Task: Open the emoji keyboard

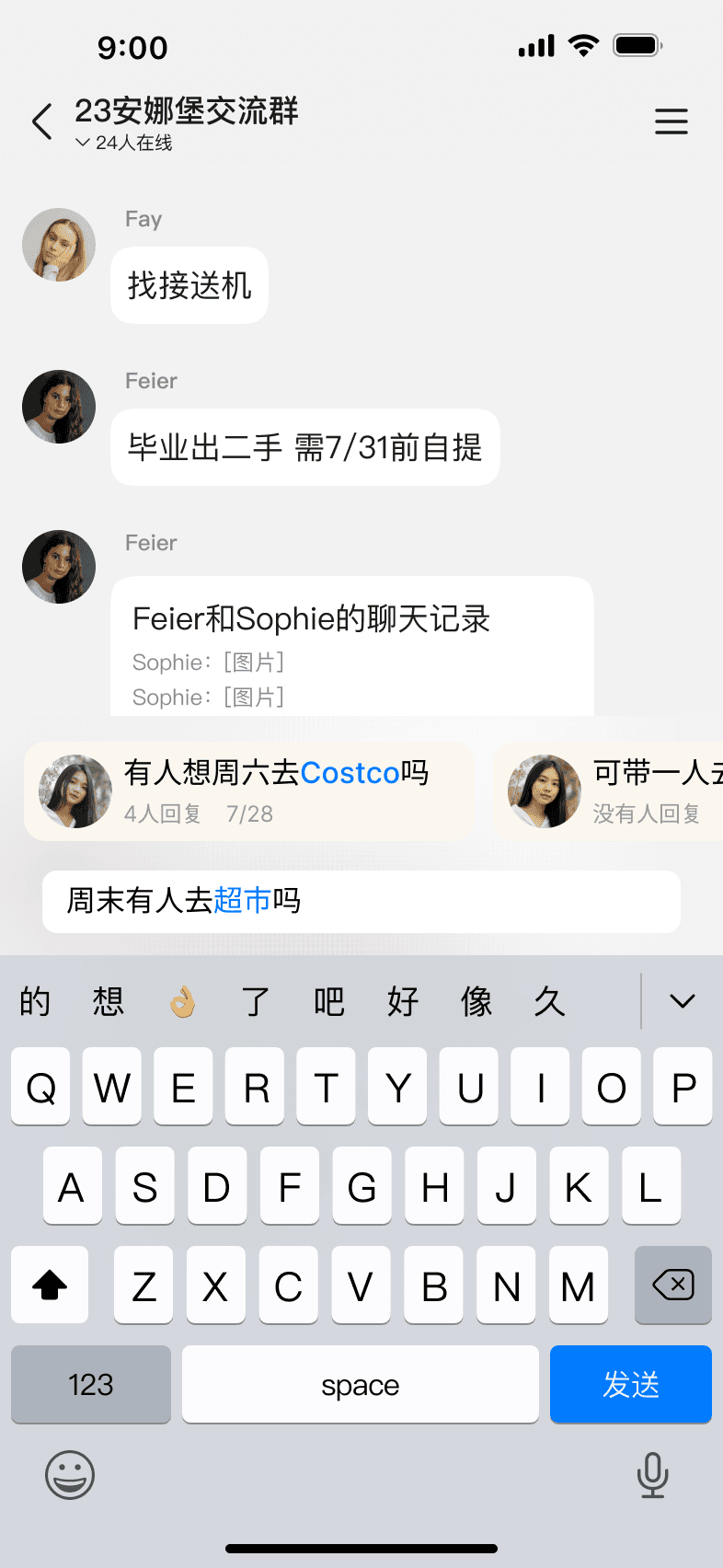Action: click(70, 1475)
